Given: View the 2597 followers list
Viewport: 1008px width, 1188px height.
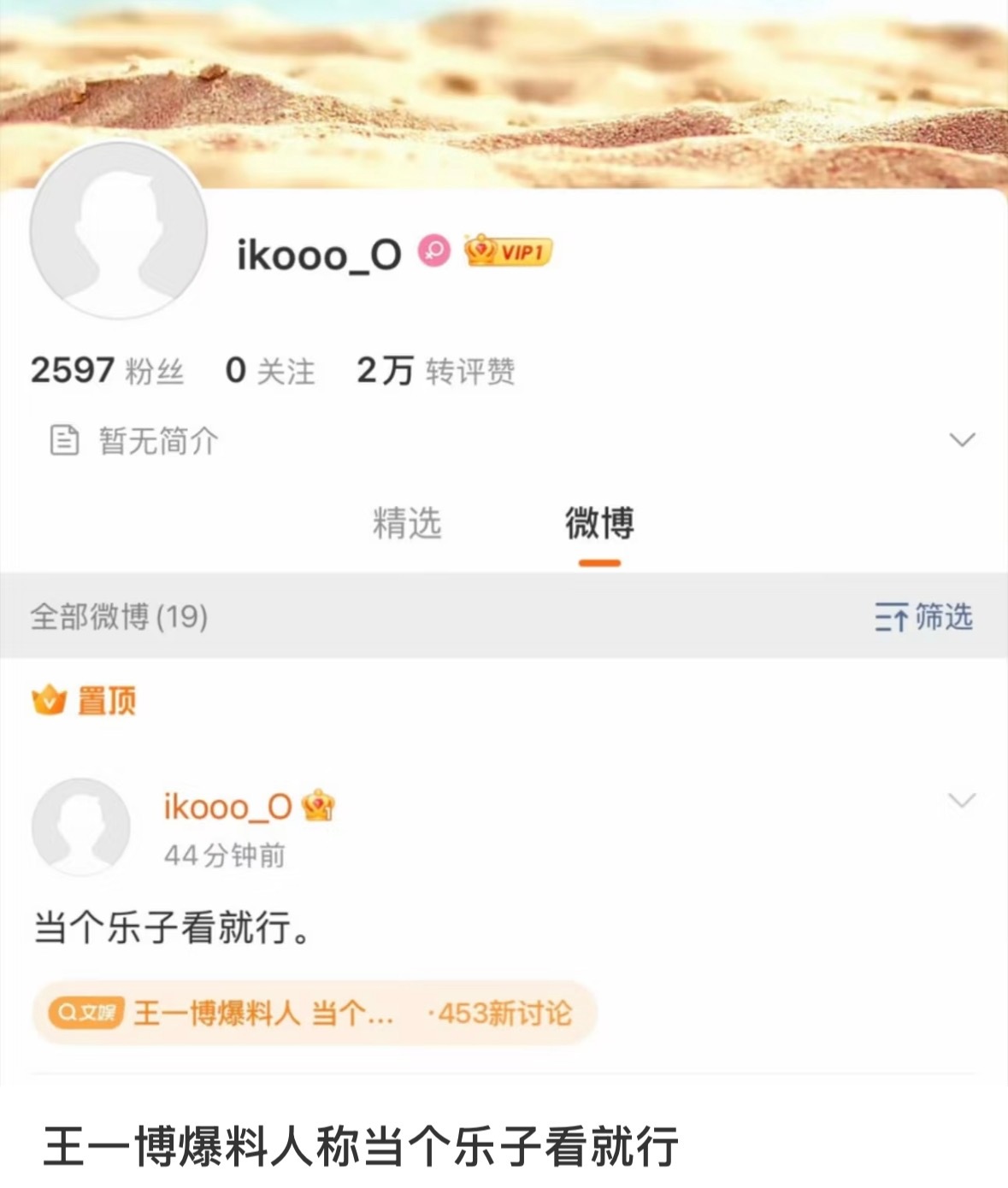Looking at the screenshot, I should click(107, 371).
